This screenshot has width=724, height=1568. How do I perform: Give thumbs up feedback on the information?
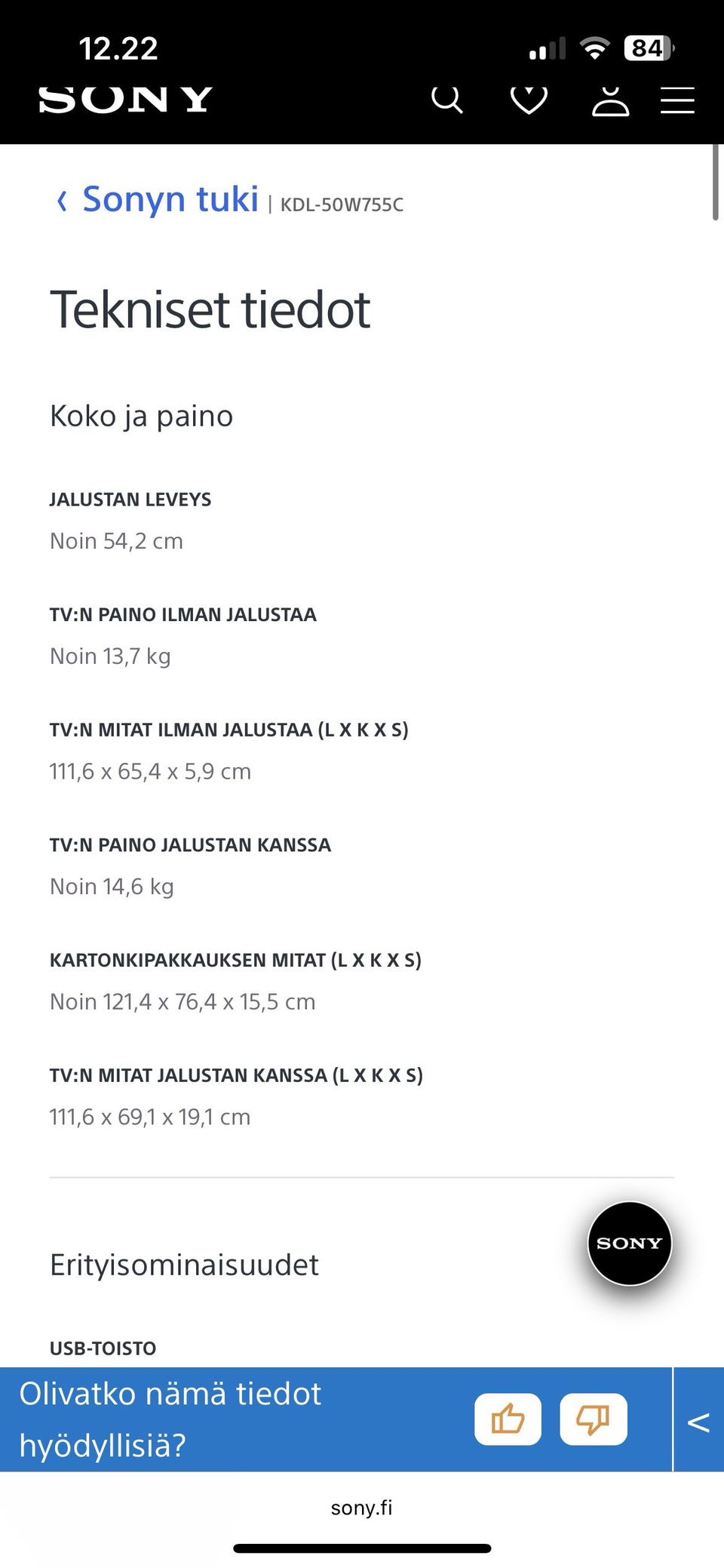tap(507, 1419)
